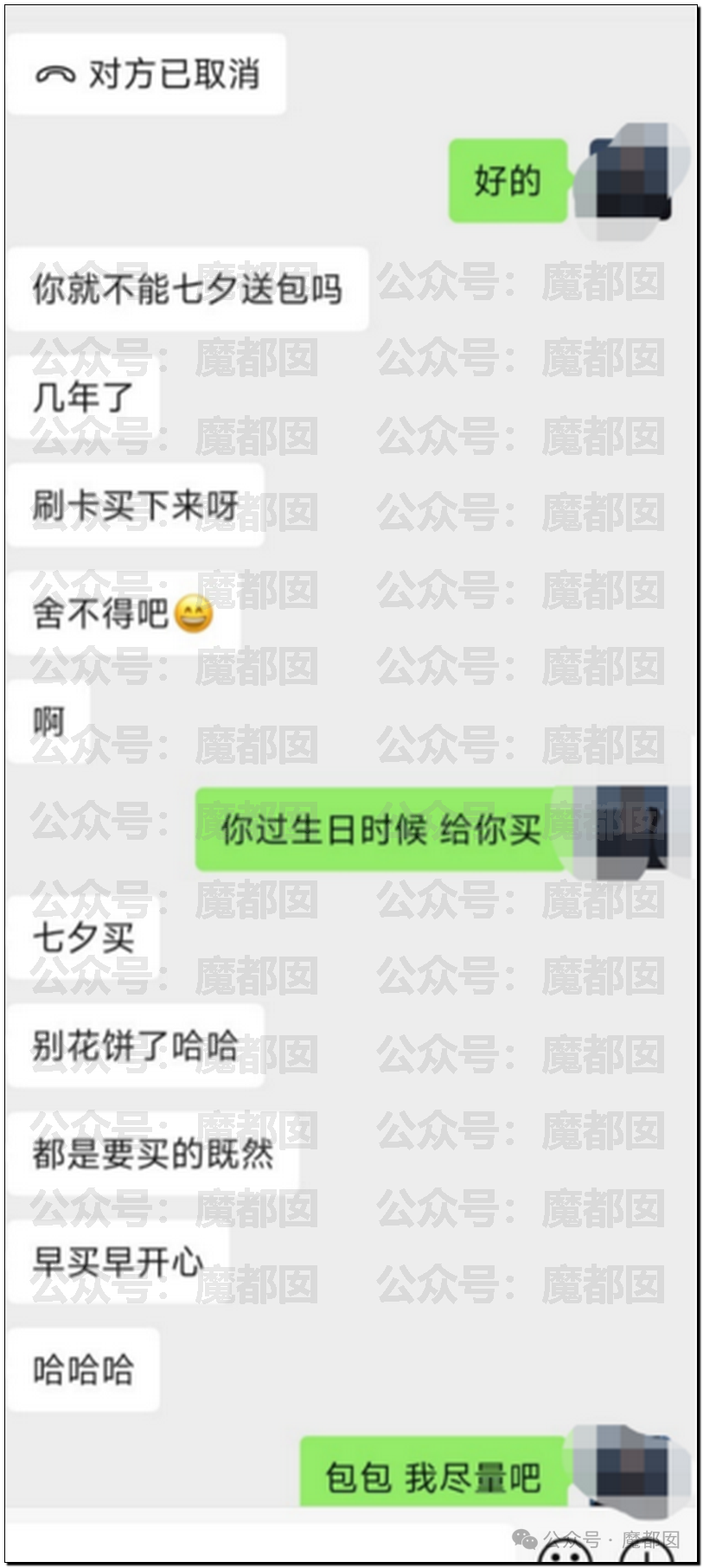Tap the cancelled call record bubble
The width and height of the screenshot is (703, 1568).
[x=146, y=74]
